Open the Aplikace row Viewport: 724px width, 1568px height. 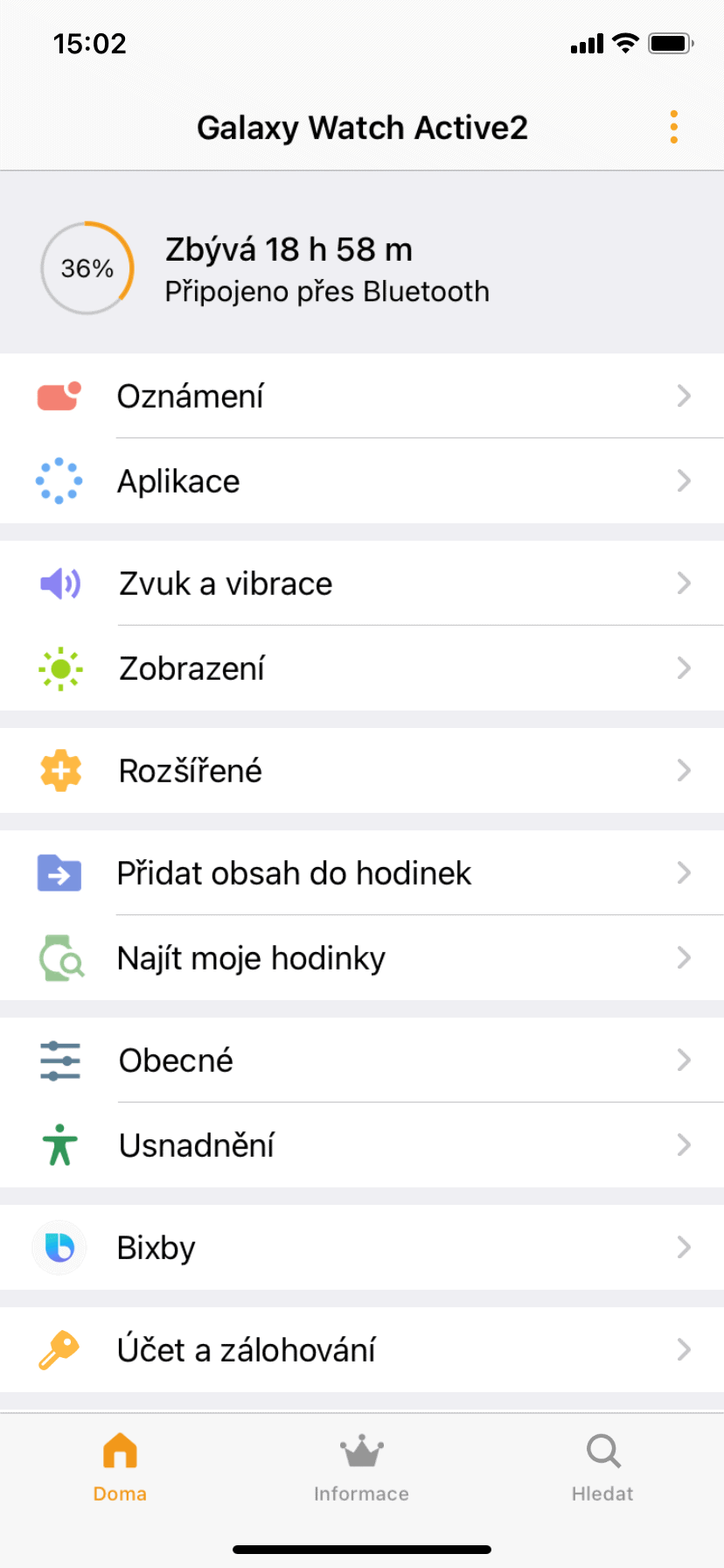tap(362, 481)
